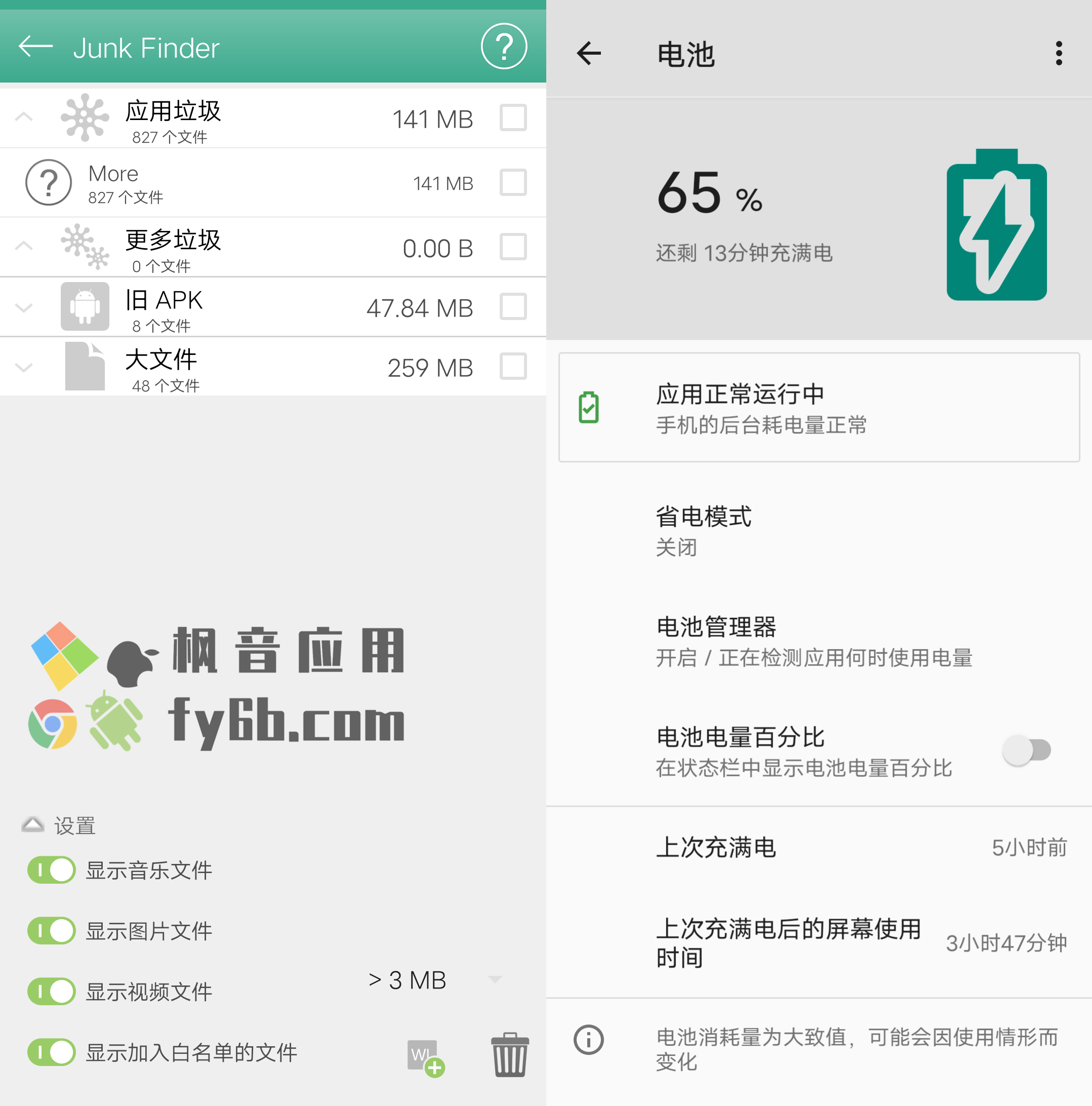Viewport: 1092px width, 1106px height.
Task: Expand the 旧 APK group
Action: point(24,308)
